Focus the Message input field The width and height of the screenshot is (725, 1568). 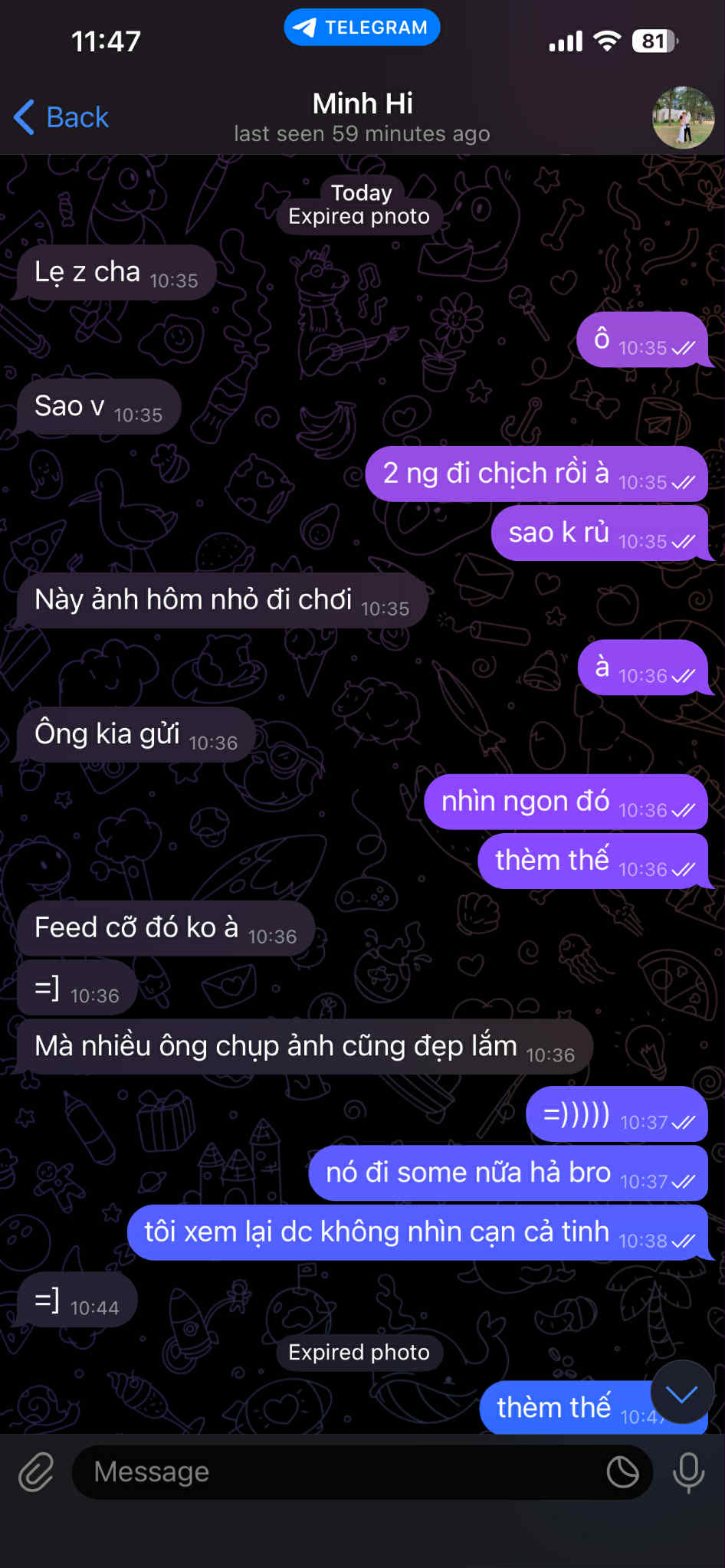(337, 1472)
